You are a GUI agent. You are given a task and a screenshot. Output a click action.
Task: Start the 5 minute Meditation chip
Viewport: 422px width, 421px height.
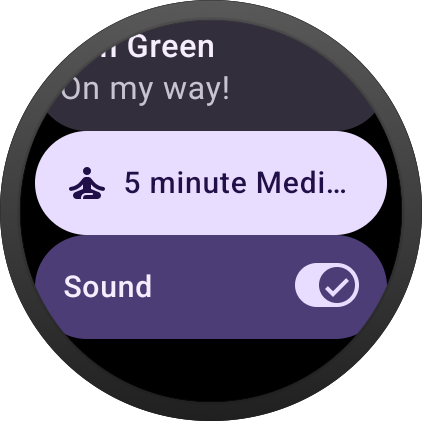pos(211,183)
